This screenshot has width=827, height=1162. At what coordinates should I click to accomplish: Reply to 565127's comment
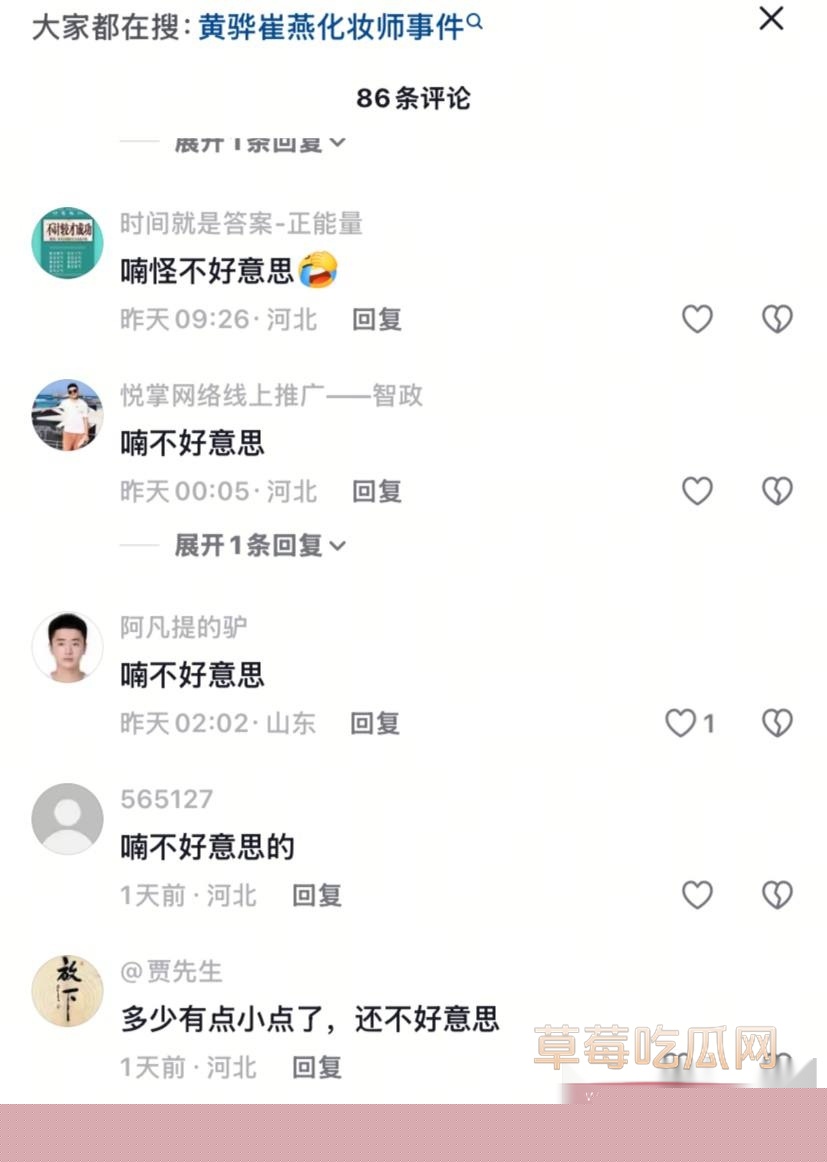[317, 896]
